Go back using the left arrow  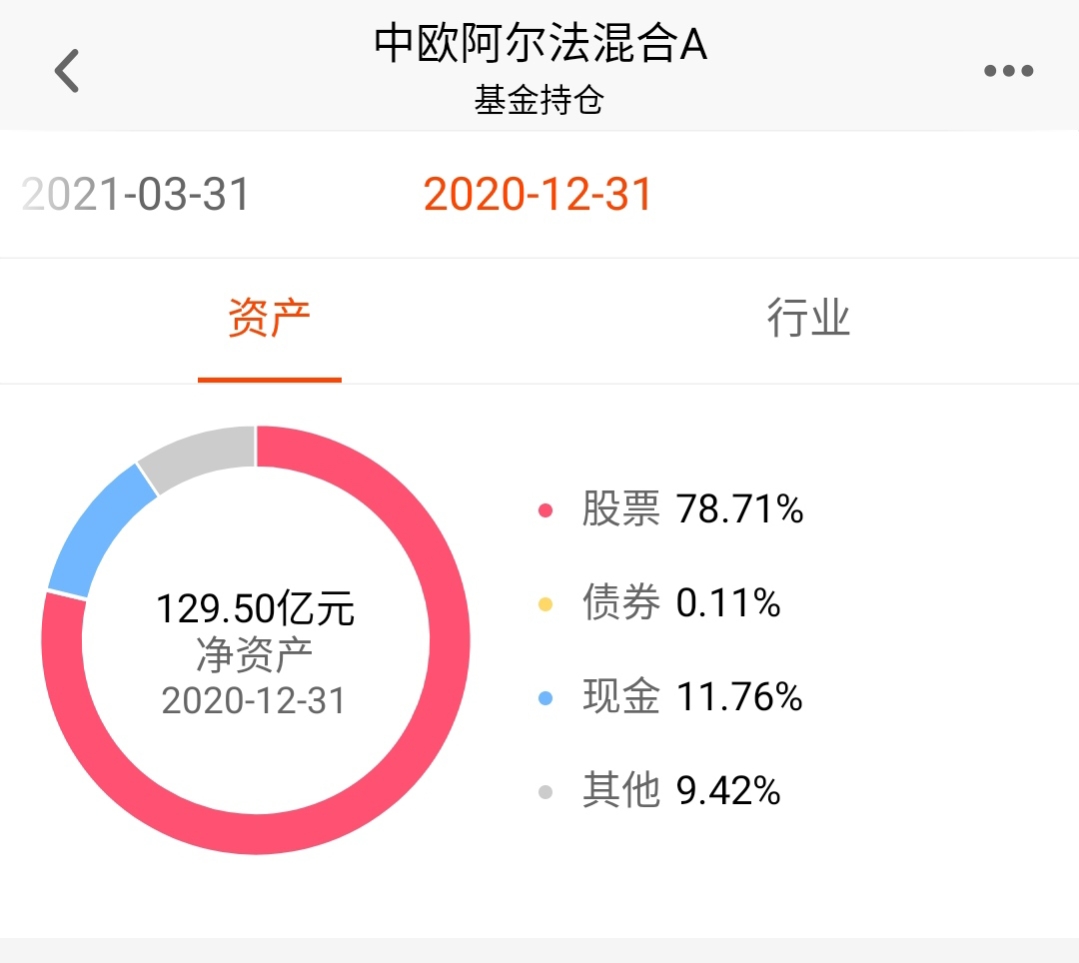pyautogui.click(x=67, y=71)
